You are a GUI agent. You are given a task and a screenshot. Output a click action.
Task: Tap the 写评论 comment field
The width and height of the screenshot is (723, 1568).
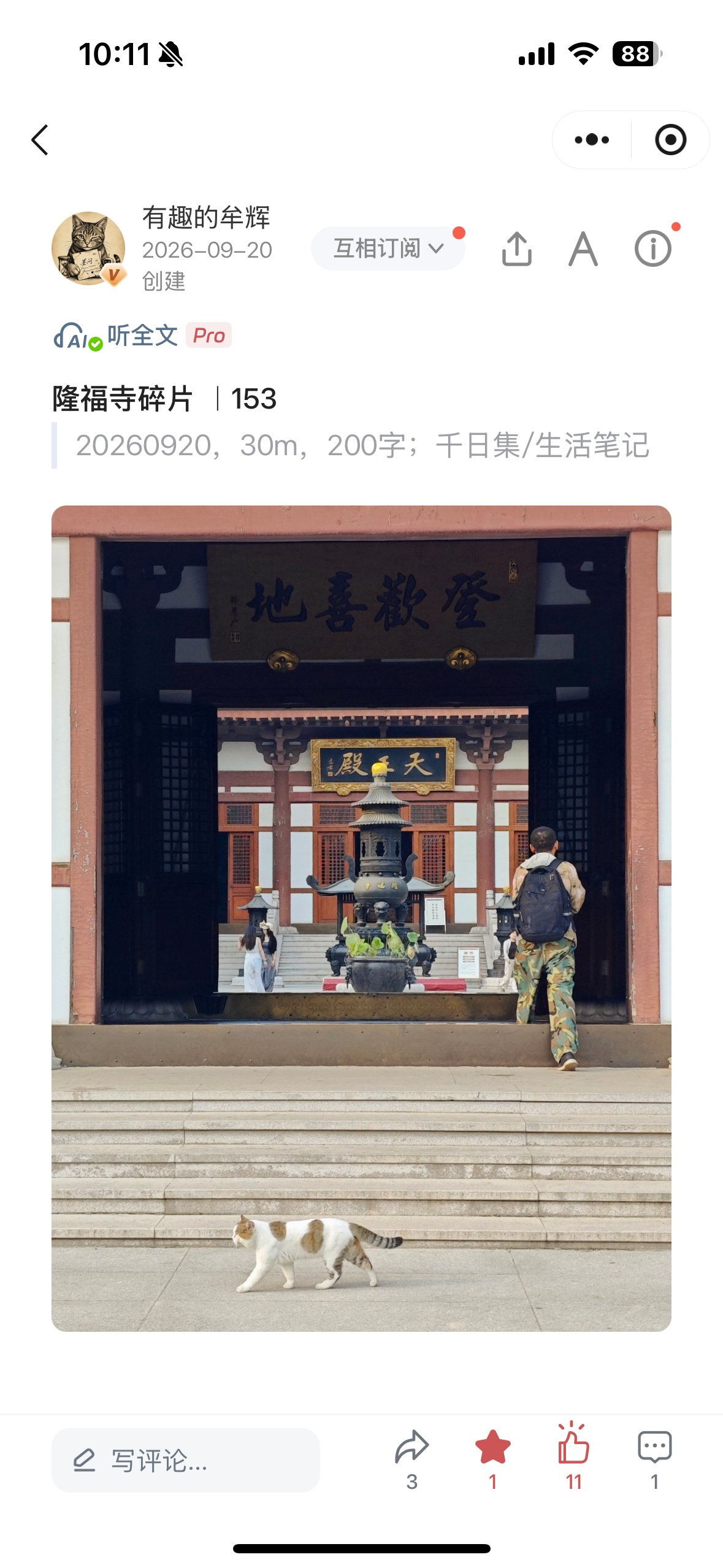click(x=185, y=1460)
